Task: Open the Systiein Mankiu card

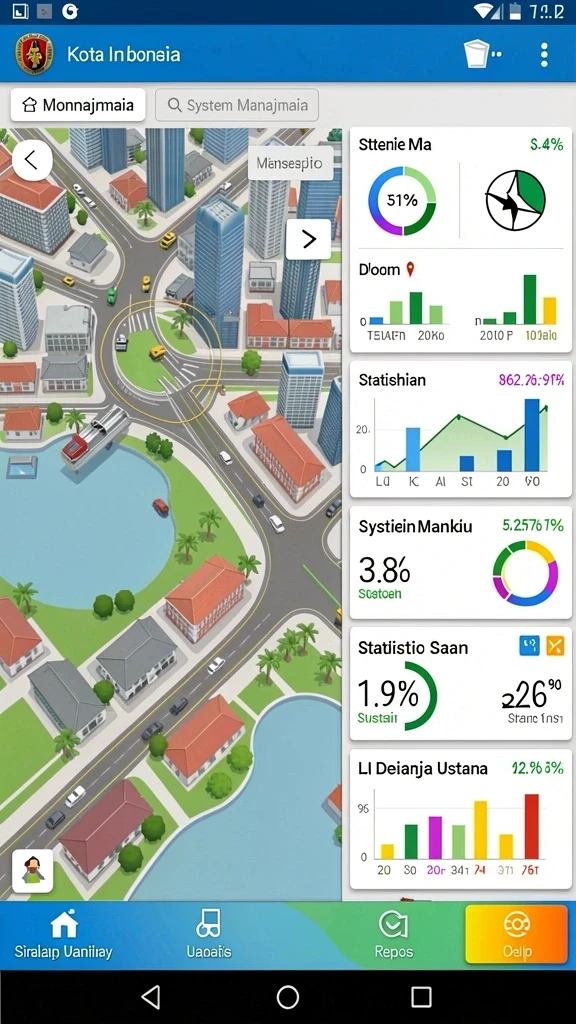Action: tap(461, 562)
